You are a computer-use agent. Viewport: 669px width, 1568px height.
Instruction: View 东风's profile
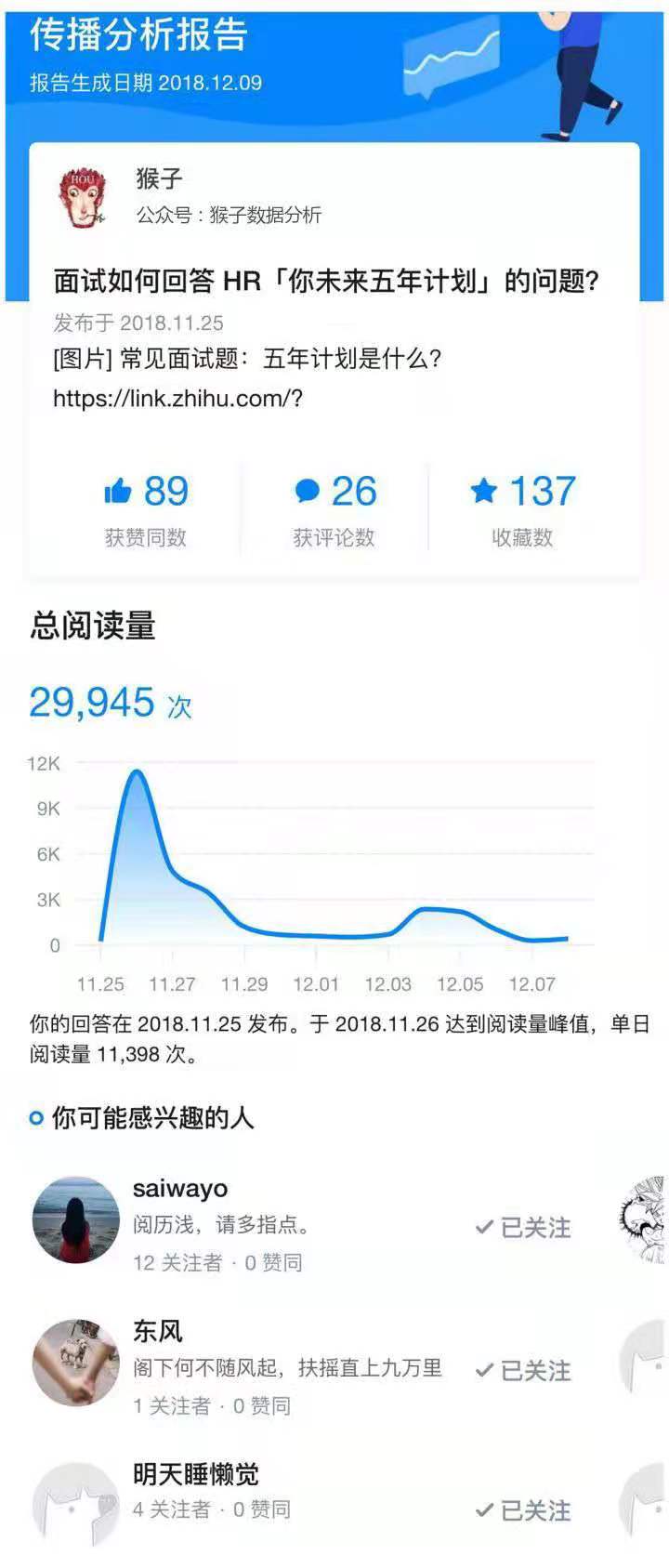76,1363
